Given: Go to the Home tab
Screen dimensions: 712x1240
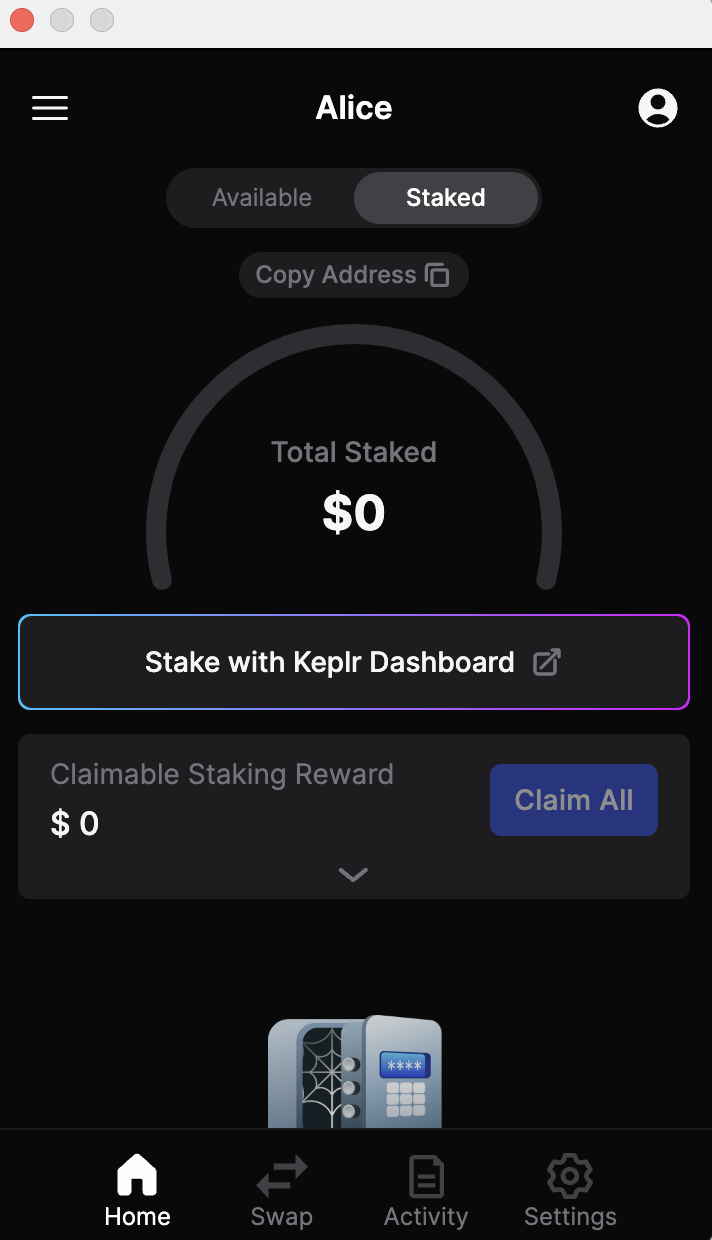Looking at the screenshot, I should click(138, 1191).
